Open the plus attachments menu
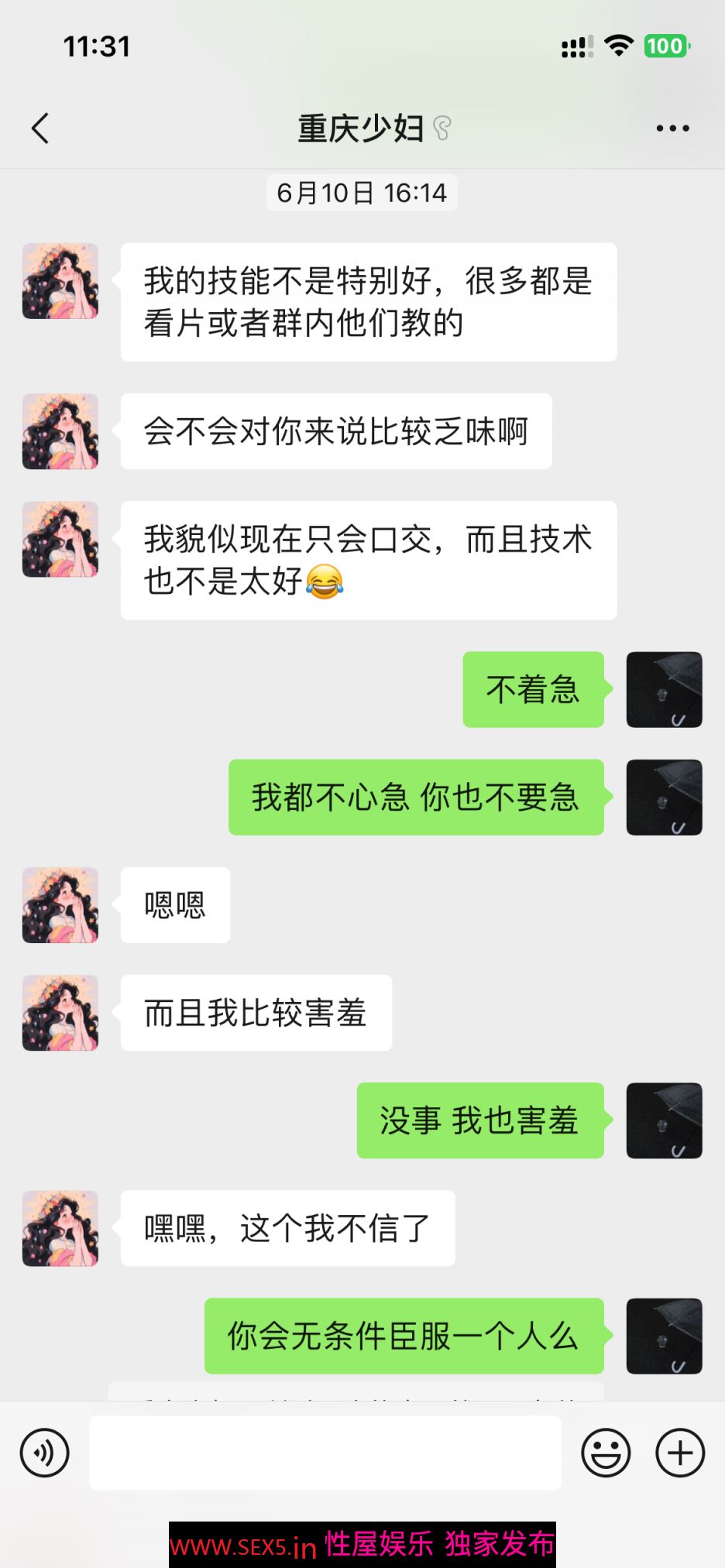 pyautogui.click(x=680, y=1453)
